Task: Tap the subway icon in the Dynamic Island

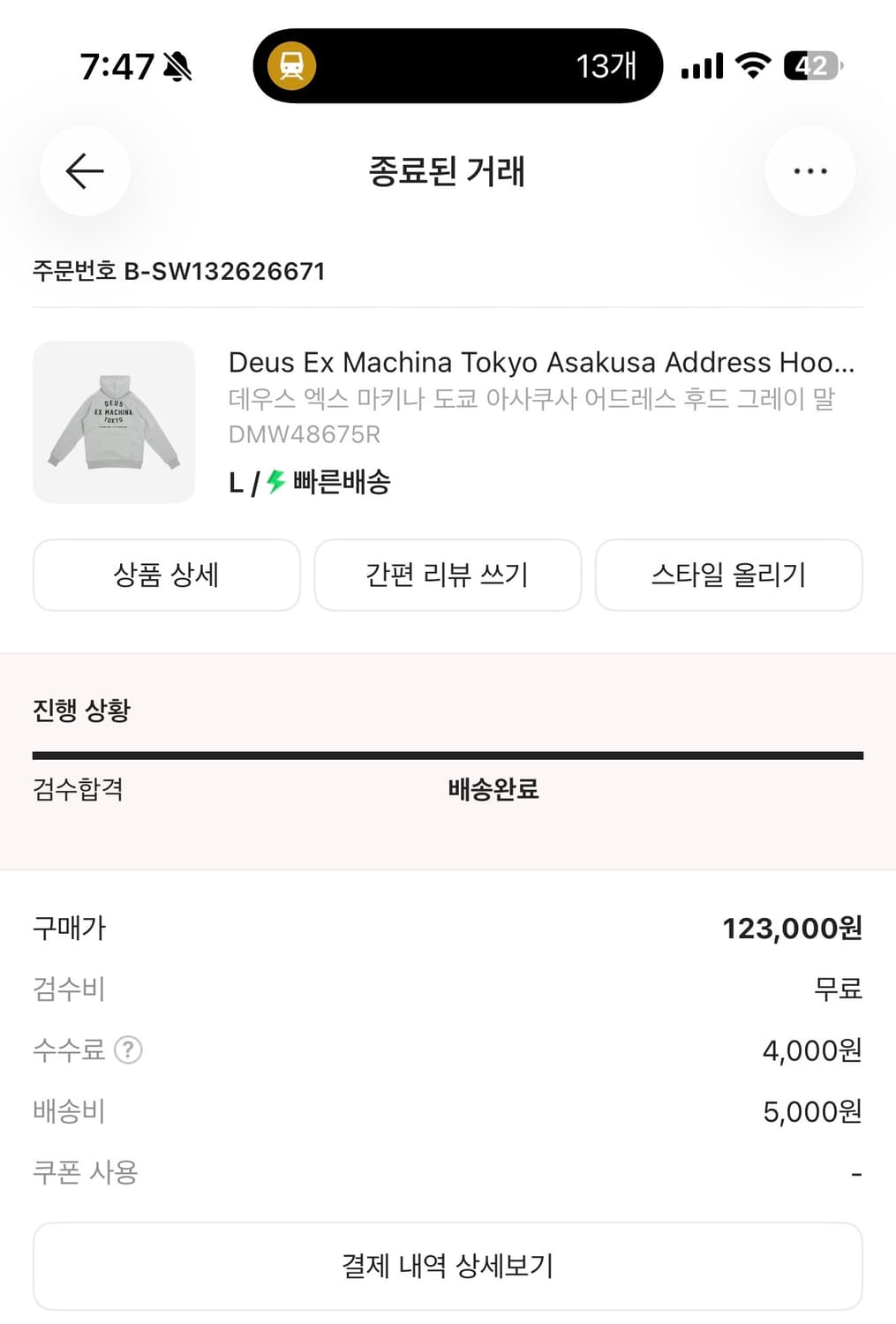Action: tap(292, 65)
